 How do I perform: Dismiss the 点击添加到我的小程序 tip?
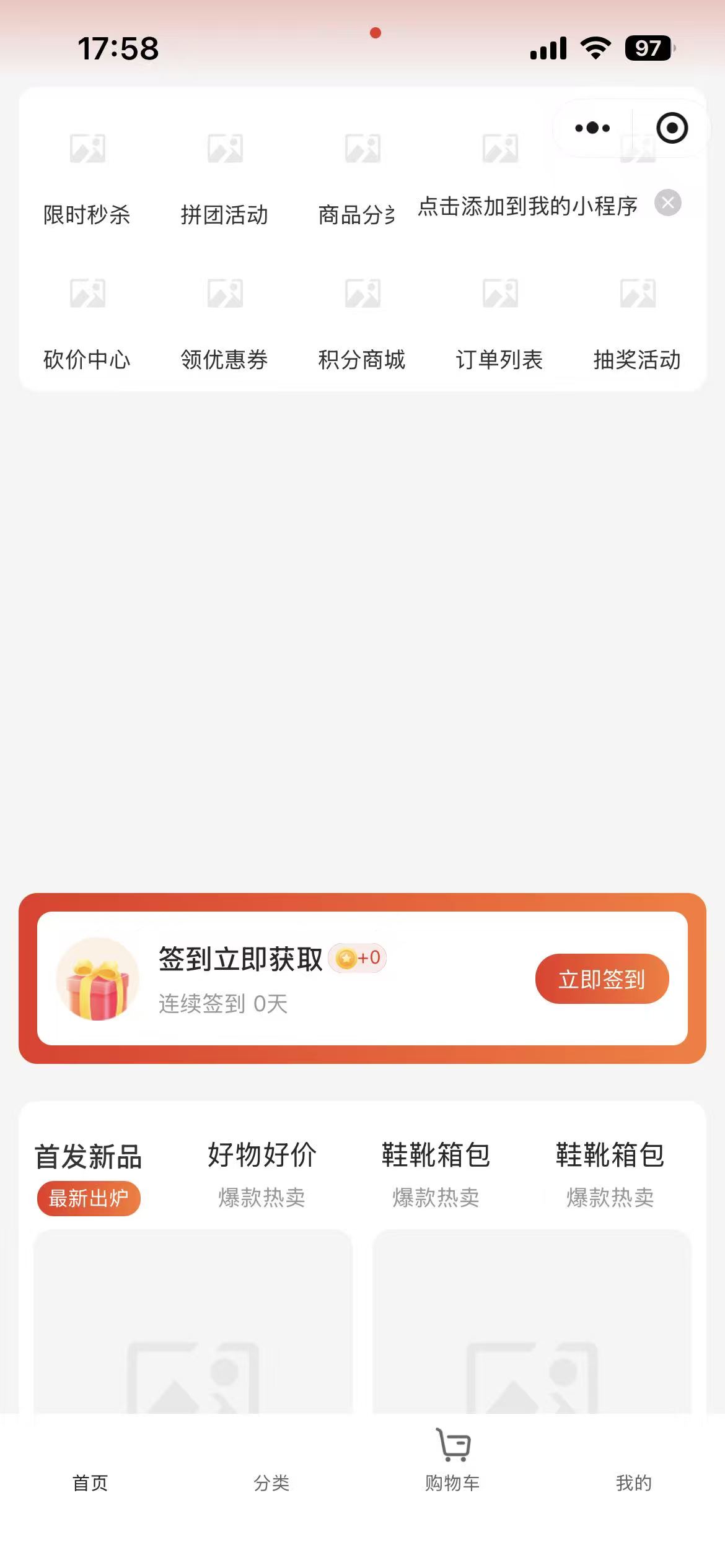coord(668,203)
